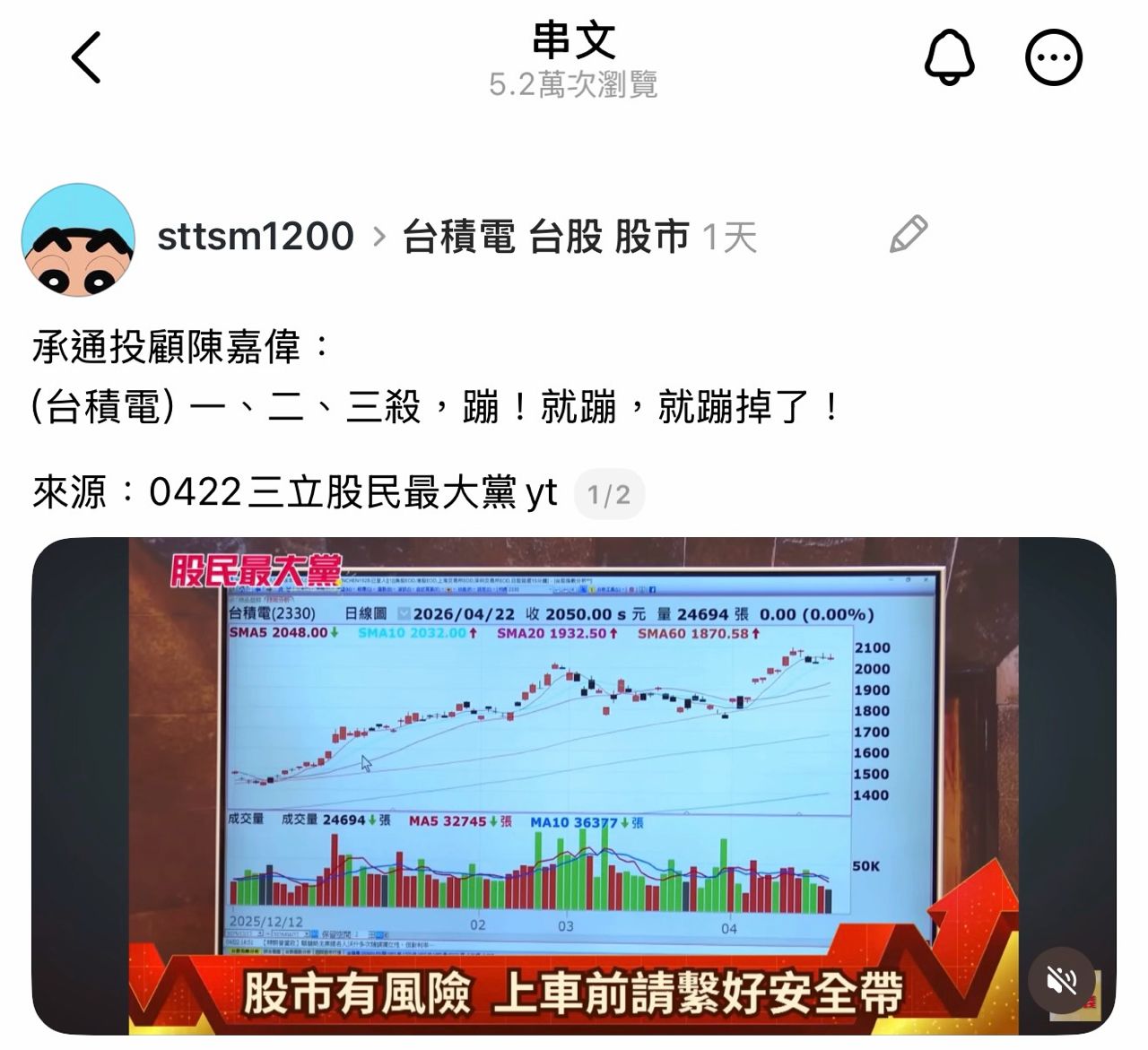Tap the pencil edit icon on the post

tap(908, 235)
